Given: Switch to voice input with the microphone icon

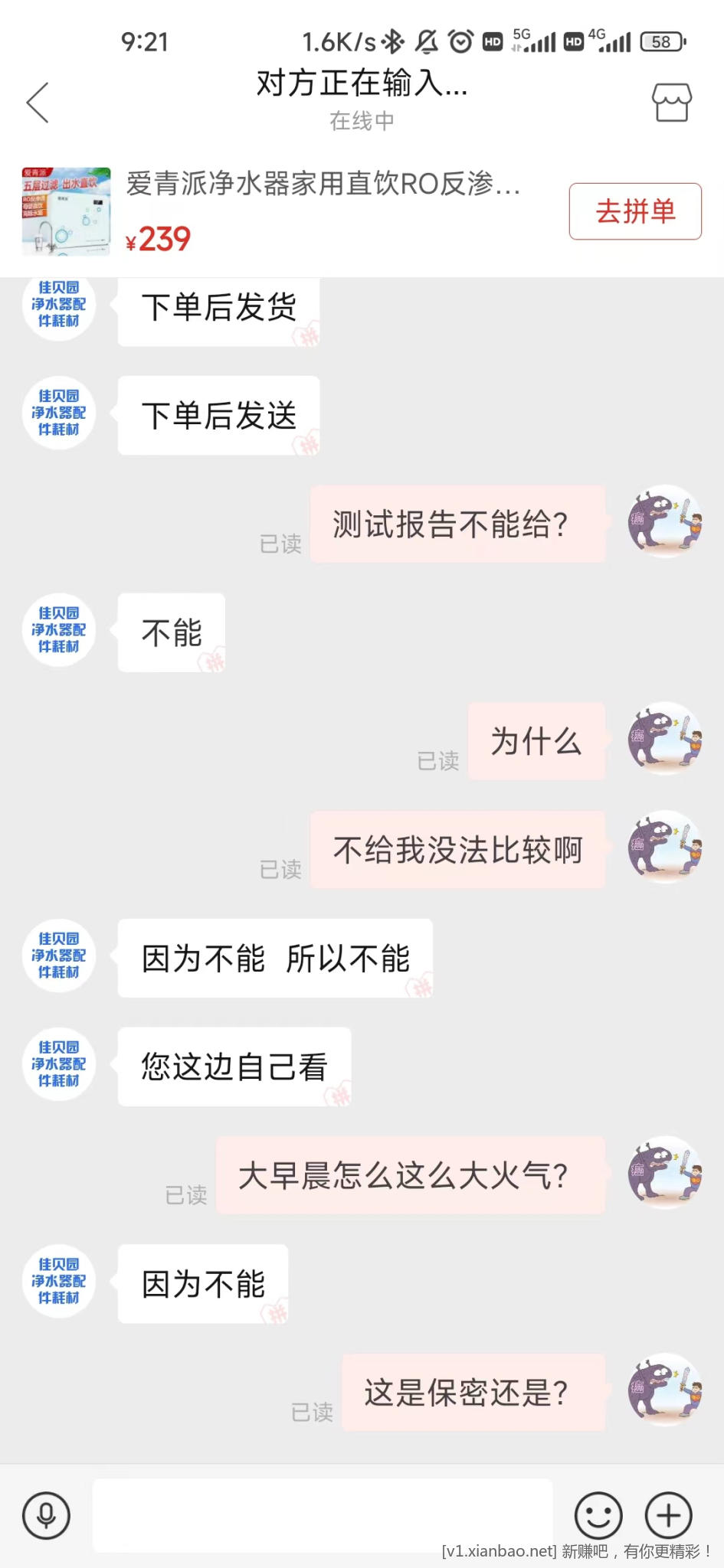Looking at the screenshot, I should pos(46,1515).
